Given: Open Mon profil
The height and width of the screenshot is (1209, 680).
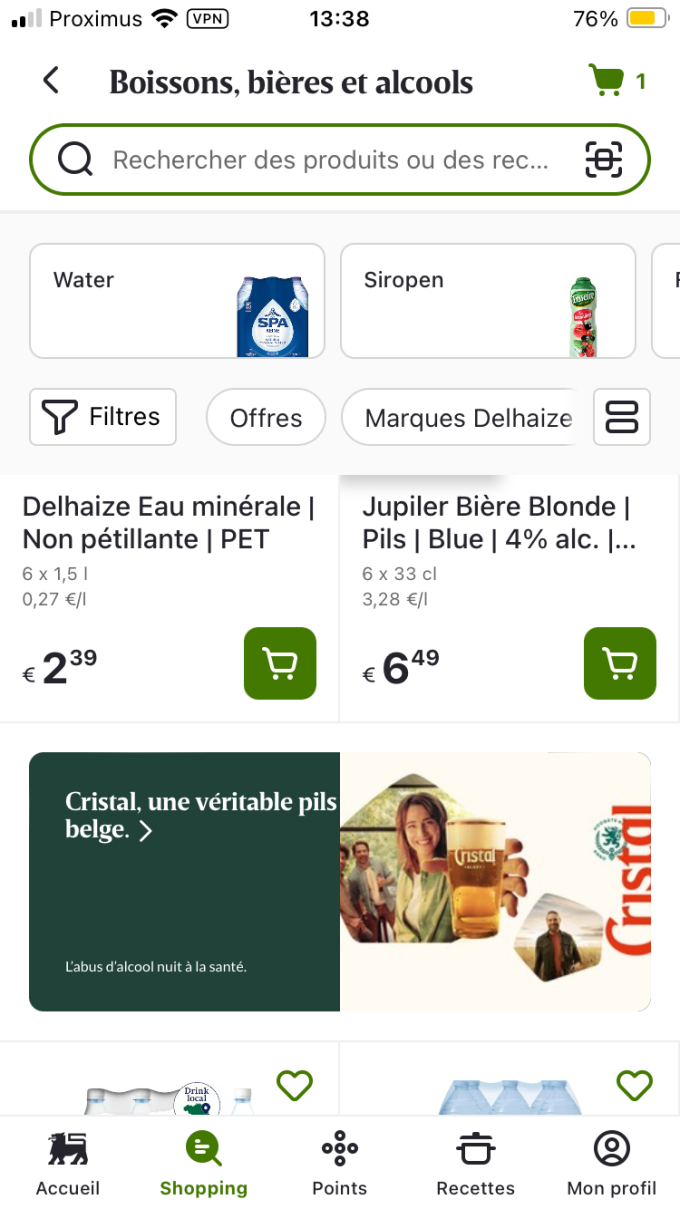Looking at the screenshot, I should tap(612, 1164).
